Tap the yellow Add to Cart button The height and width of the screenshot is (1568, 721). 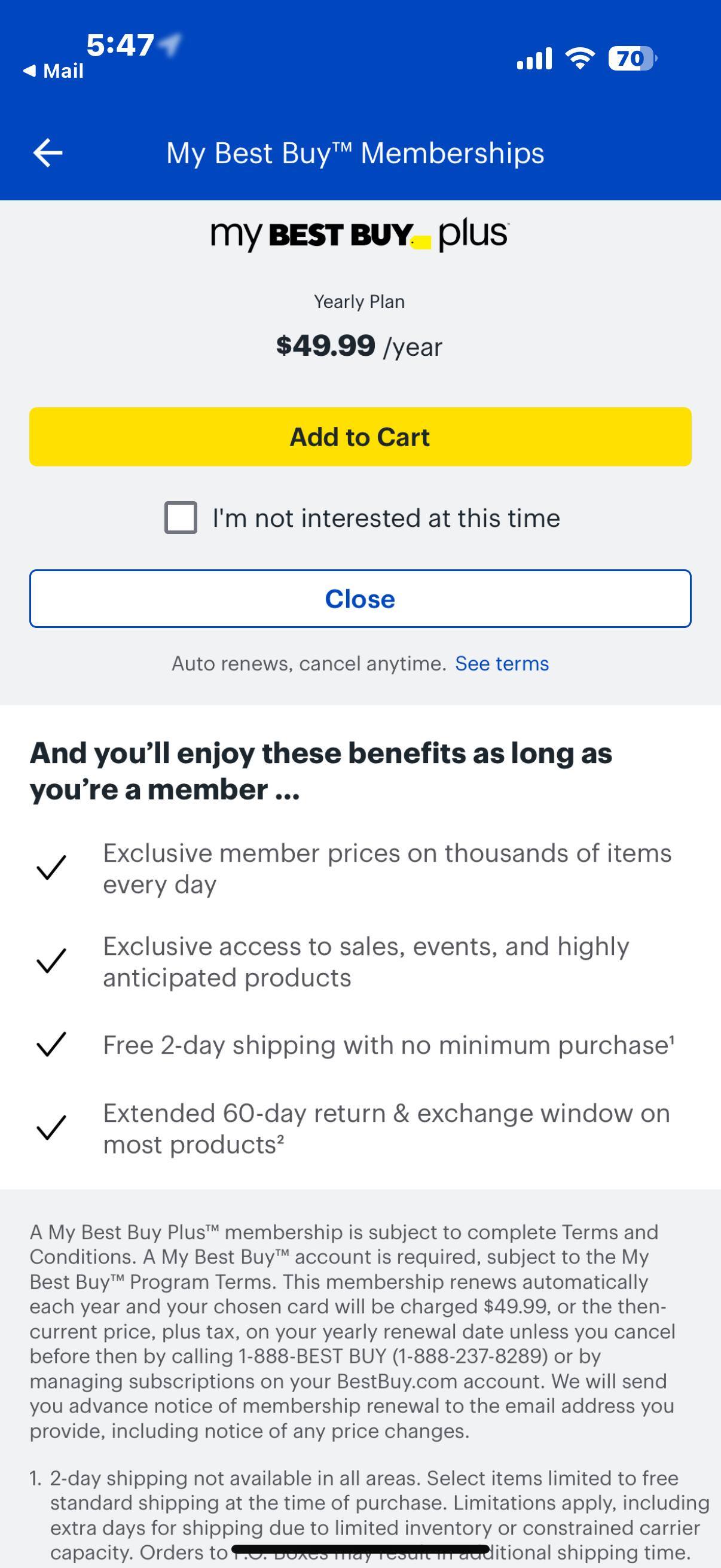(360, 436)
